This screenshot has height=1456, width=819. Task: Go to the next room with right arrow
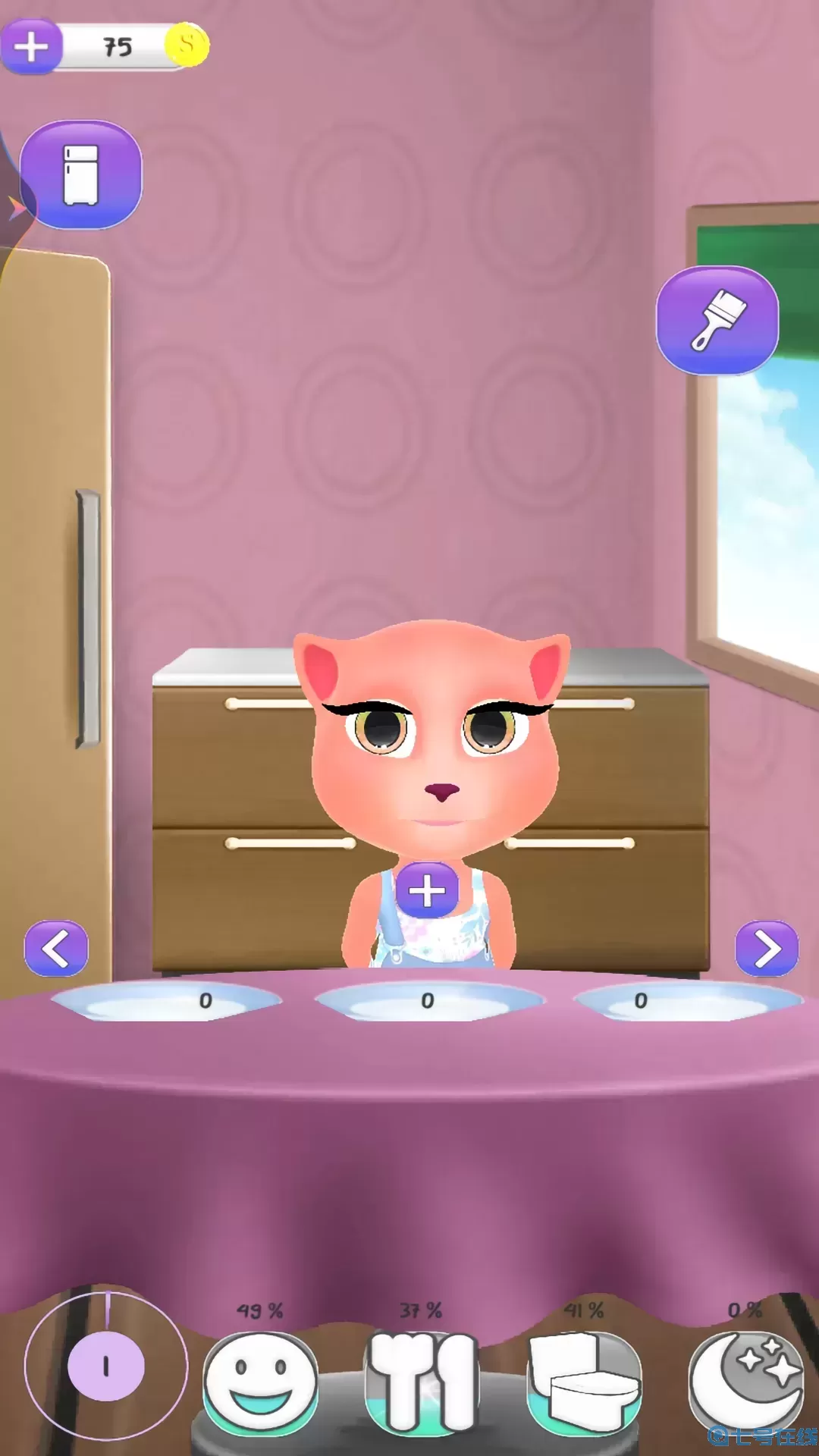(767, 949)
